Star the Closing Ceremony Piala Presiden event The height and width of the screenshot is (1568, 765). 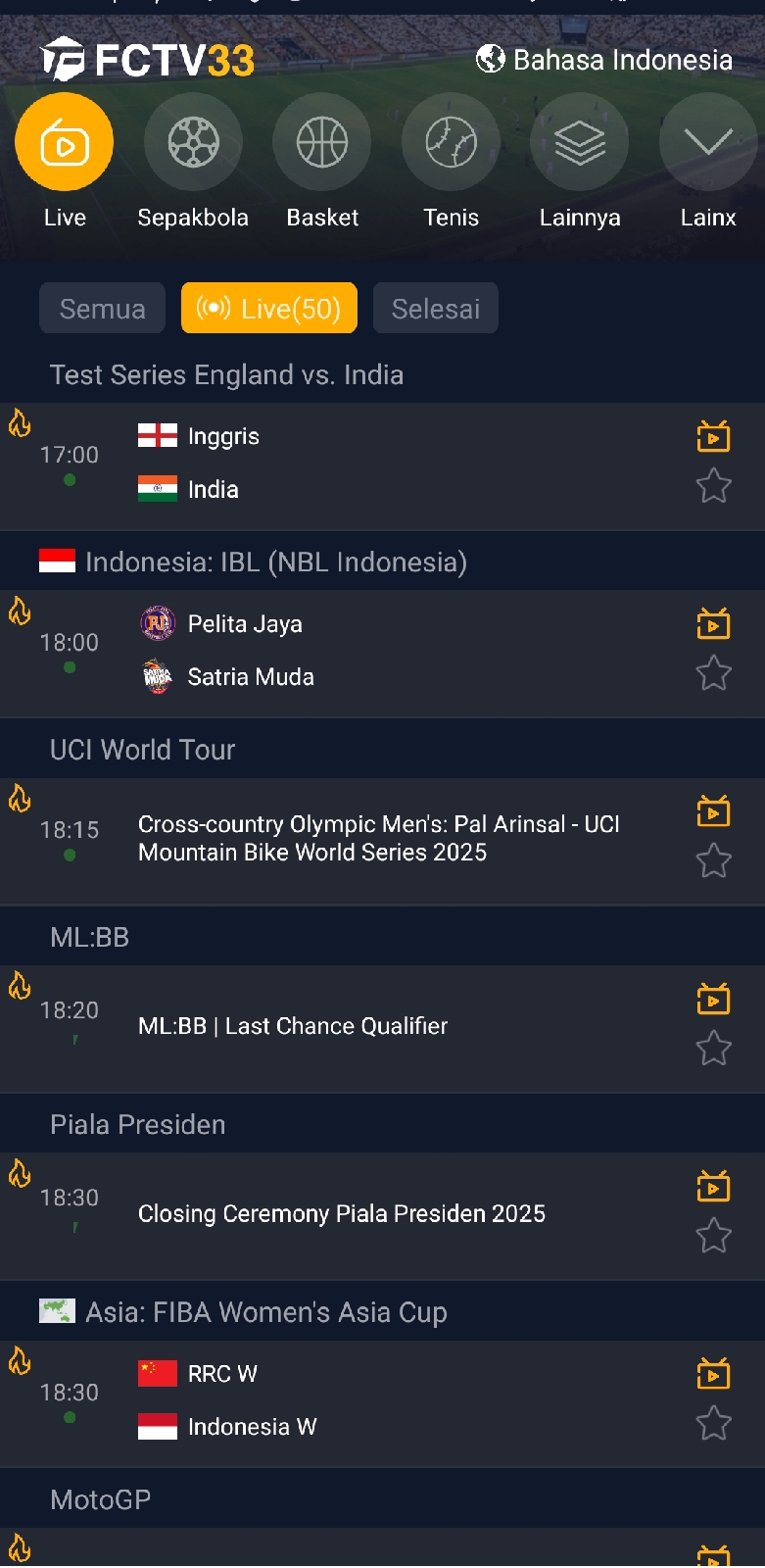[x=714, y=1236]
